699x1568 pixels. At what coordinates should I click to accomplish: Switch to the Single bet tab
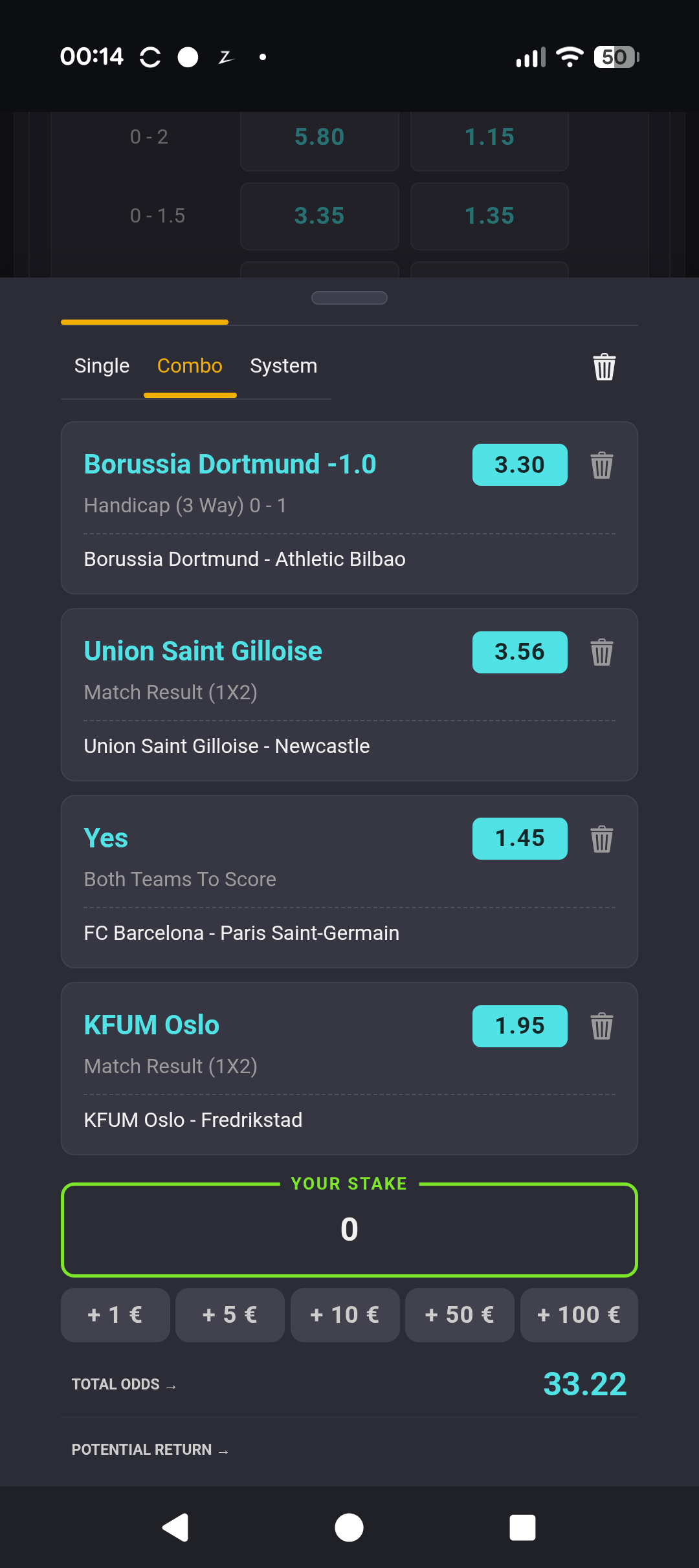102,366
